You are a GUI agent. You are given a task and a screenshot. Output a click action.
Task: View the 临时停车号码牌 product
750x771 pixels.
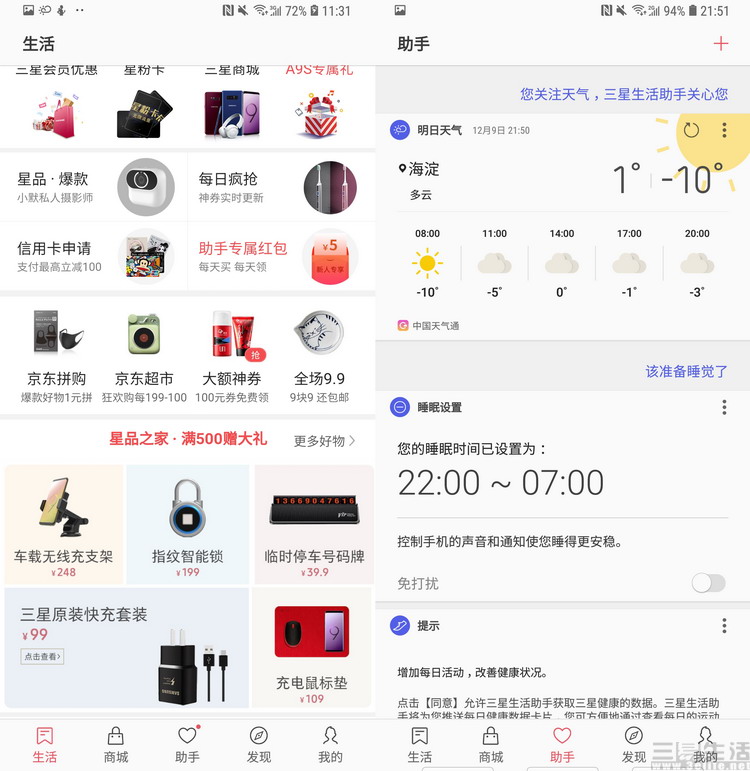point(313,524)
